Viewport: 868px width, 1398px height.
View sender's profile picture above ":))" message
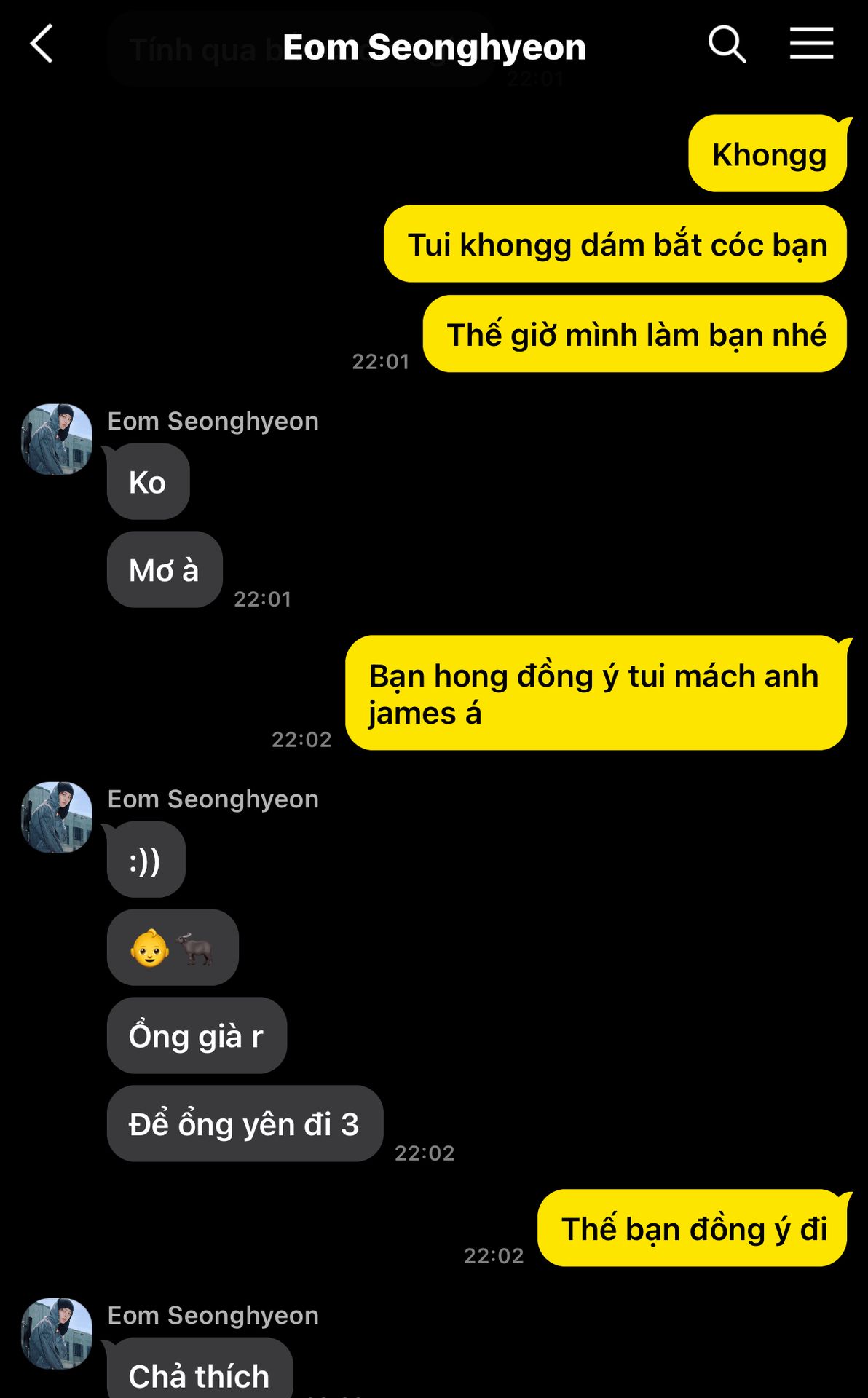[57, 817]
